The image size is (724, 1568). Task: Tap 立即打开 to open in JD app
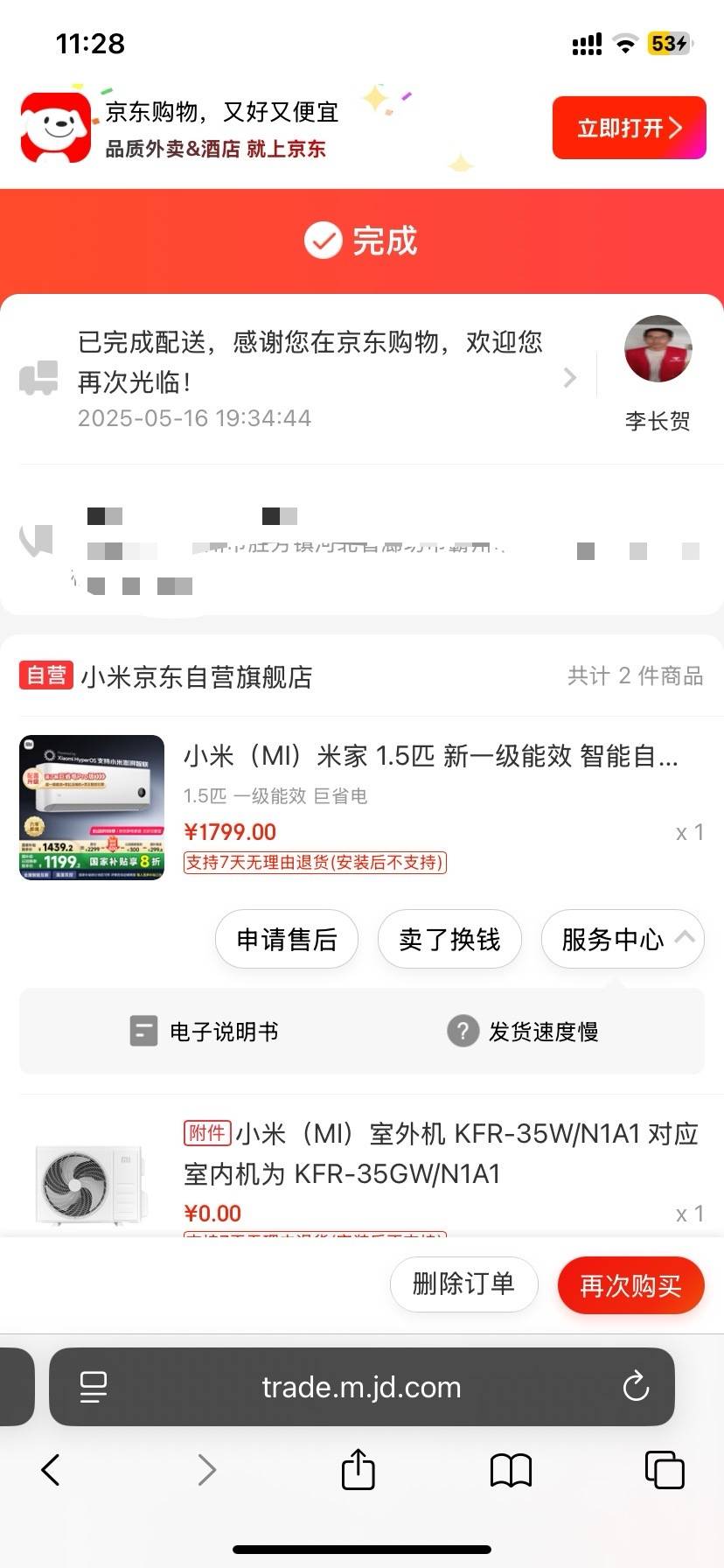pos(629,128)
